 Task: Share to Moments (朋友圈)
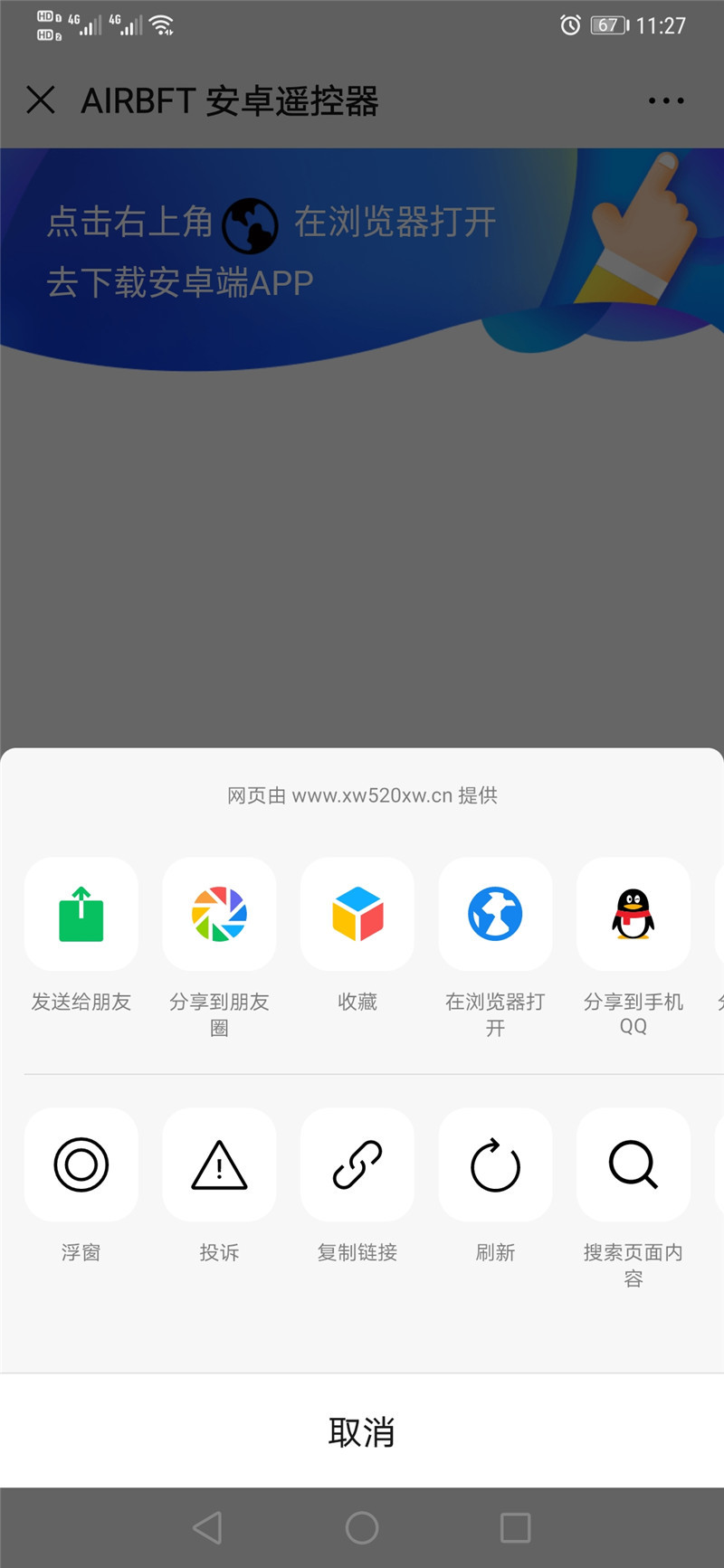(x=219, y=914)
